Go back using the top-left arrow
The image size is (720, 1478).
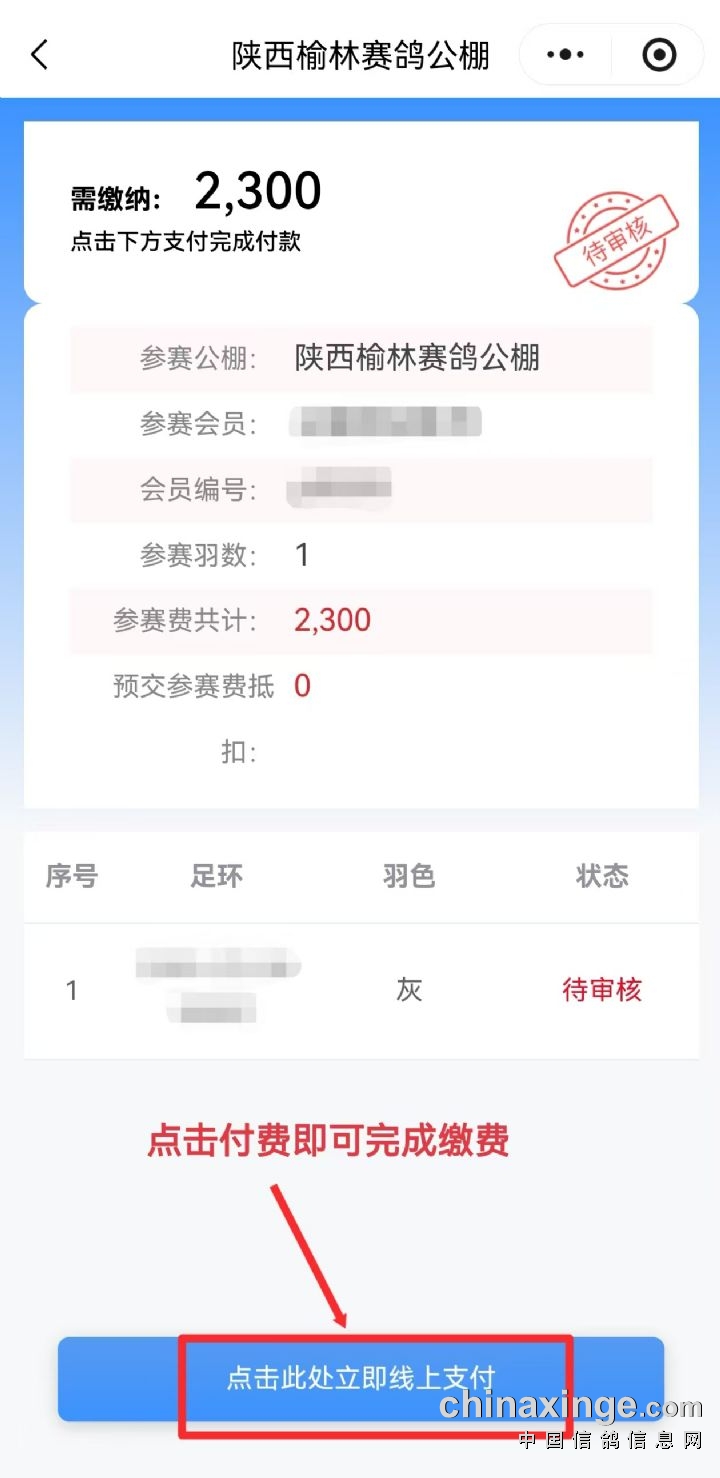click(40, 55)
